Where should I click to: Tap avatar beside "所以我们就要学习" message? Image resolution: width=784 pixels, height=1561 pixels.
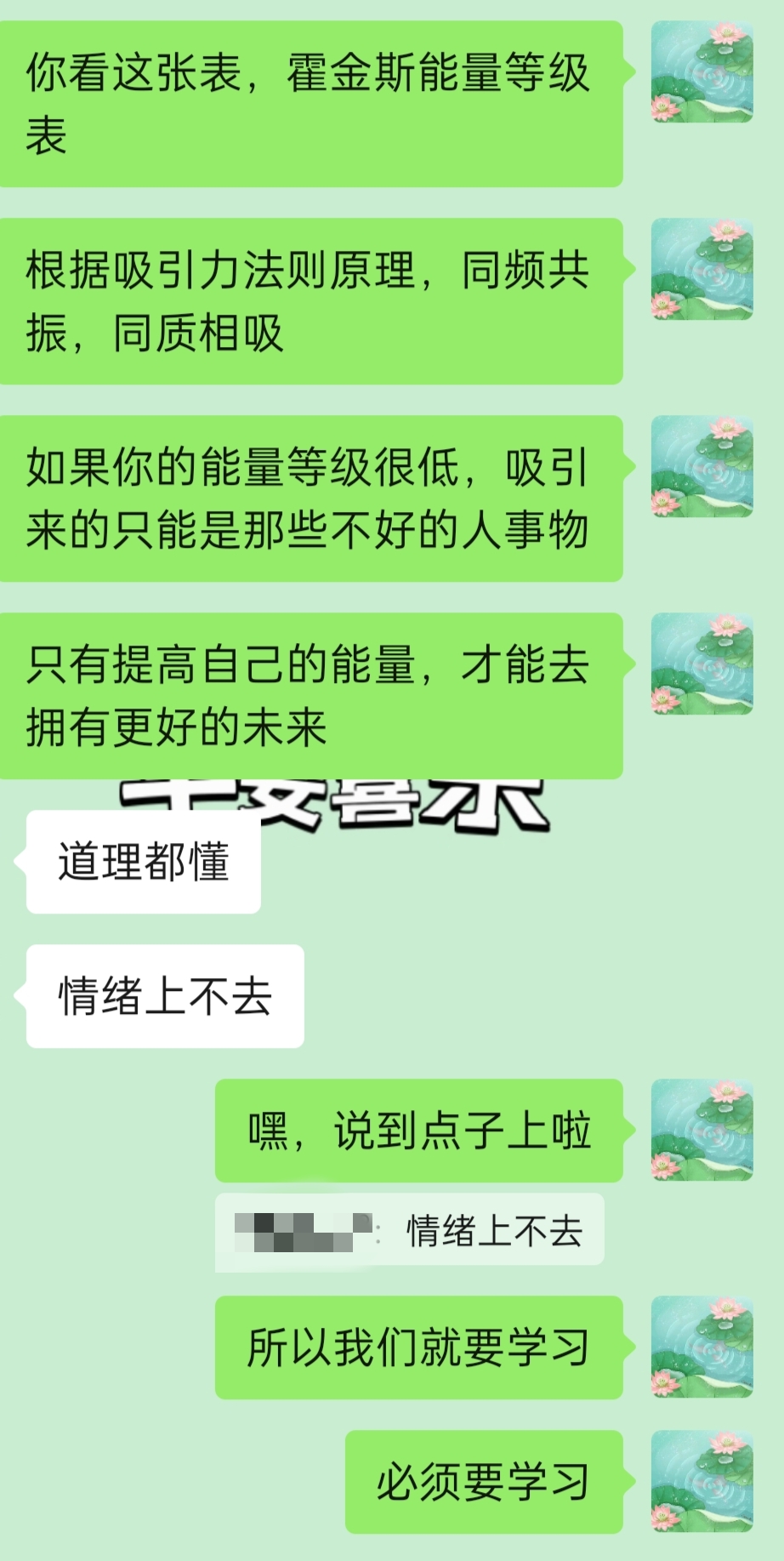tap(702, 1347)
